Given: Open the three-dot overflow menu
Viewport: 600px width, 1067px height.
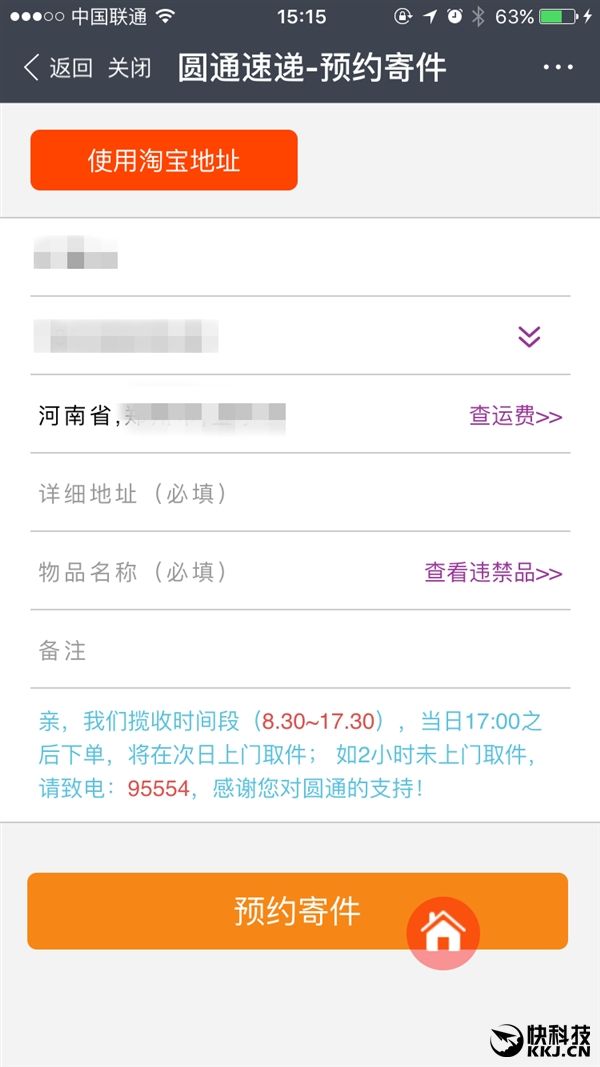Looking at the screenshot, I should point(558,68).
